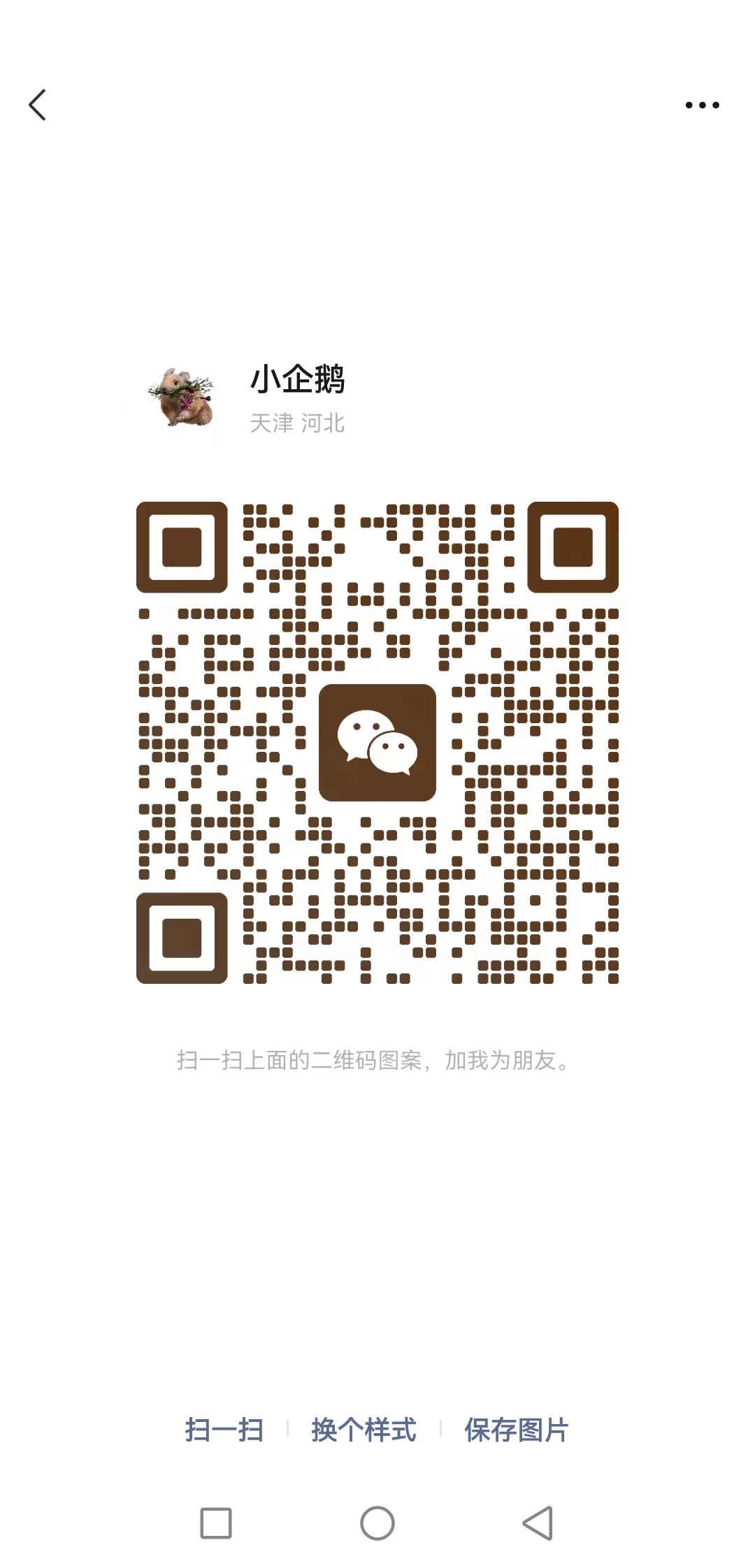Screen dimensions: 755x1568
Task: Tap 保存图片 to save the image
Action: tap(517, 1430)
